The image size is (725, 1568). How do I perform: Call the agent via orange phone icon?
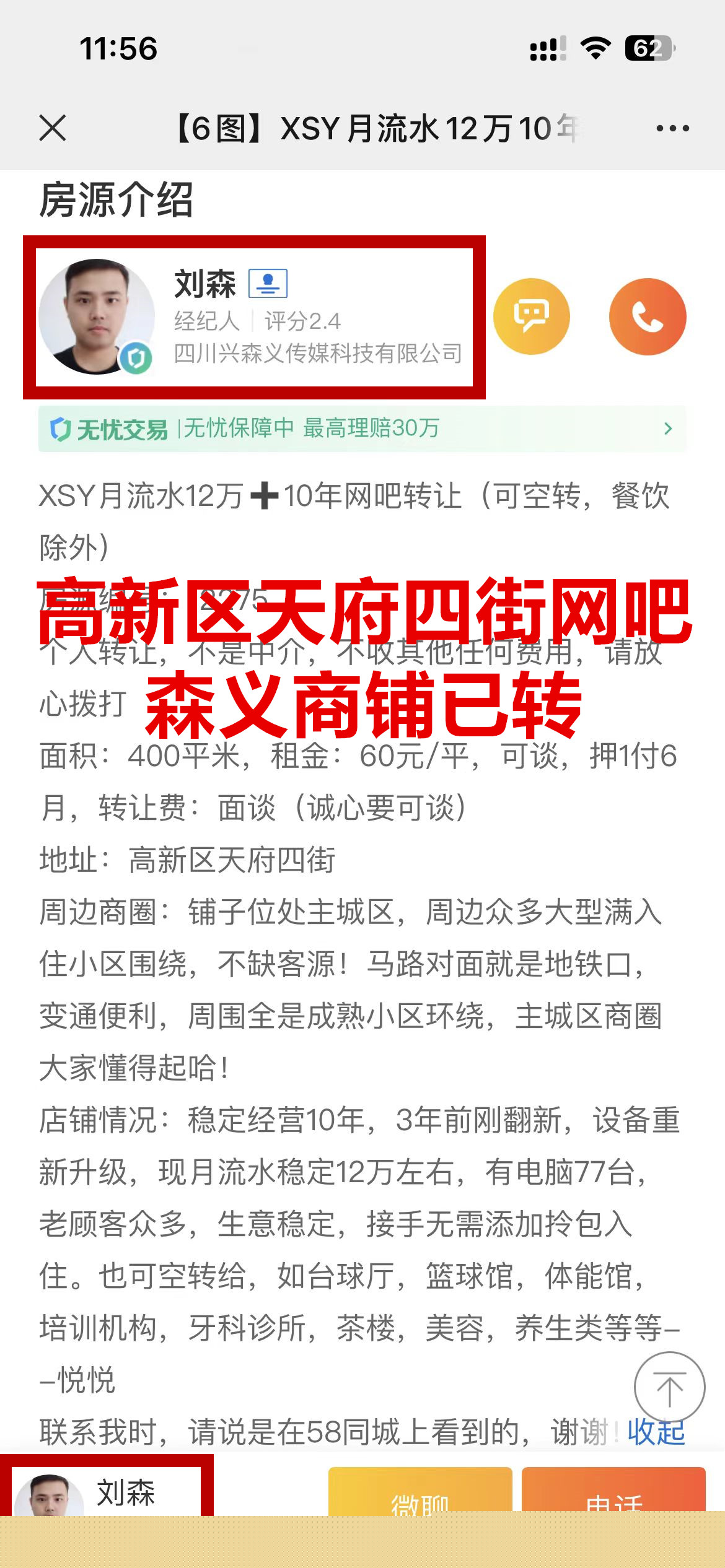pos(648,316)
